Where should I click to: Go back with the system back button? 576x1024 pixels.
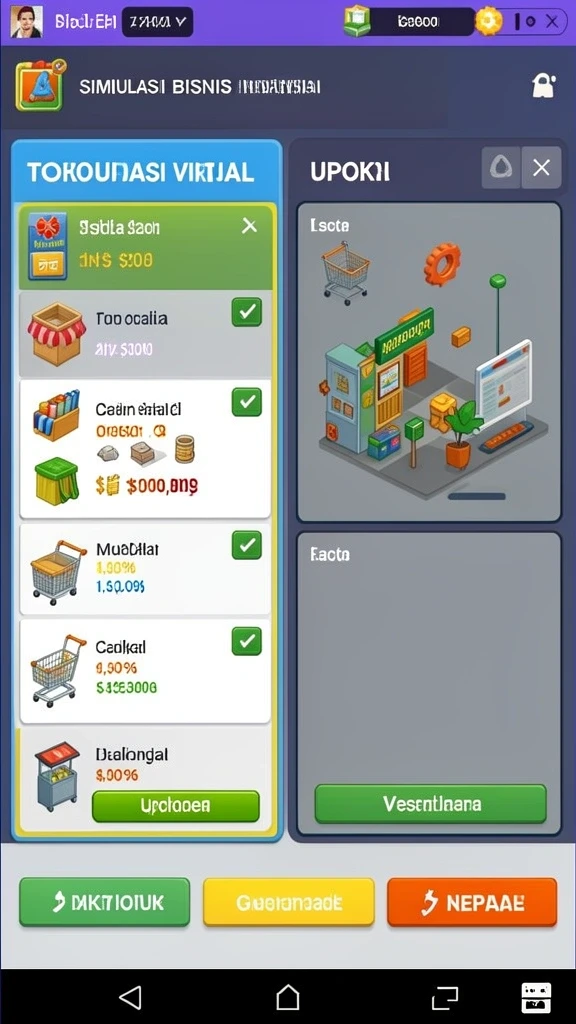tap(131, 998)
